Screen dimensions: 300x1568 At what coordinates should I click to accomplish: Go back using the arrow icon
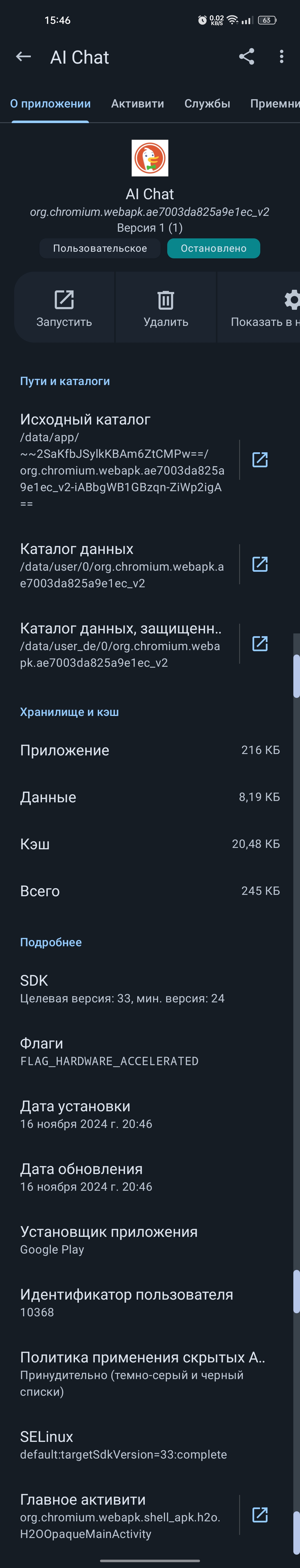[23, 57]
